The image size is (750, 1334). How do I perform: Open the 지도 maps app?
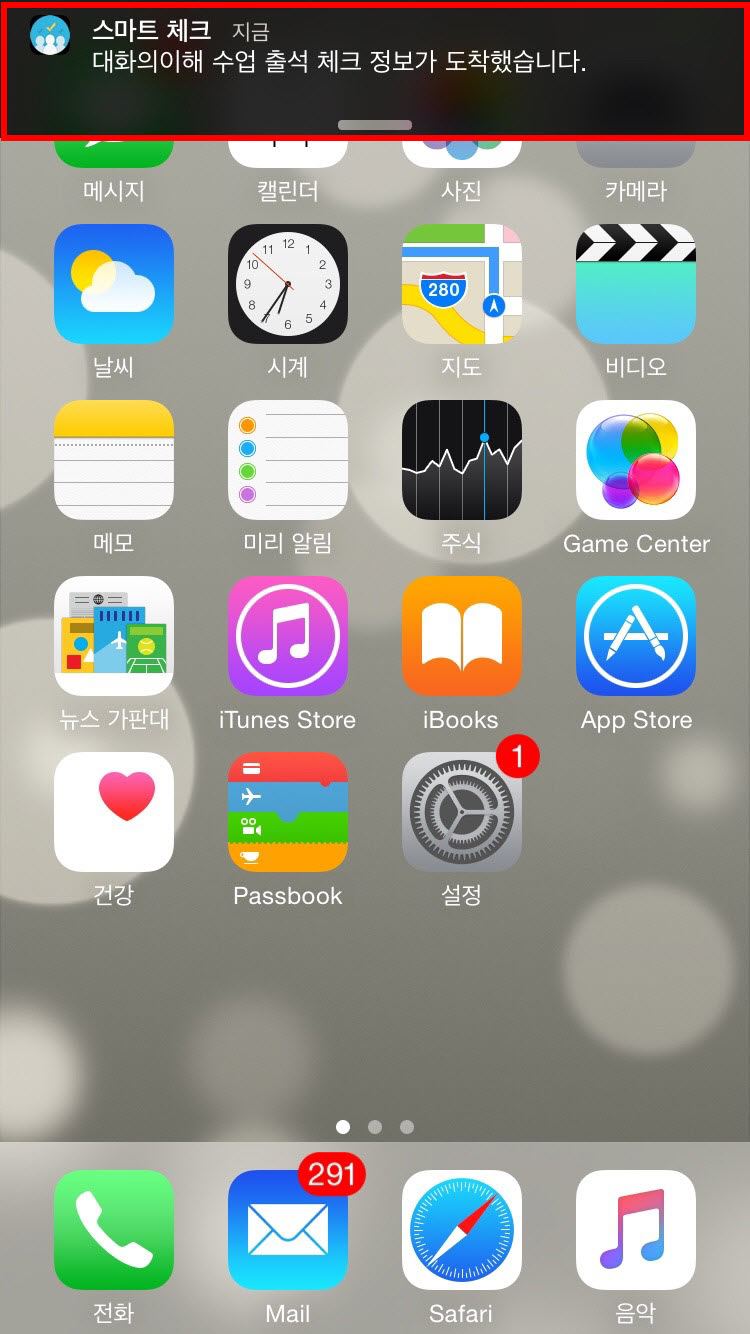(x=462, y=284)
